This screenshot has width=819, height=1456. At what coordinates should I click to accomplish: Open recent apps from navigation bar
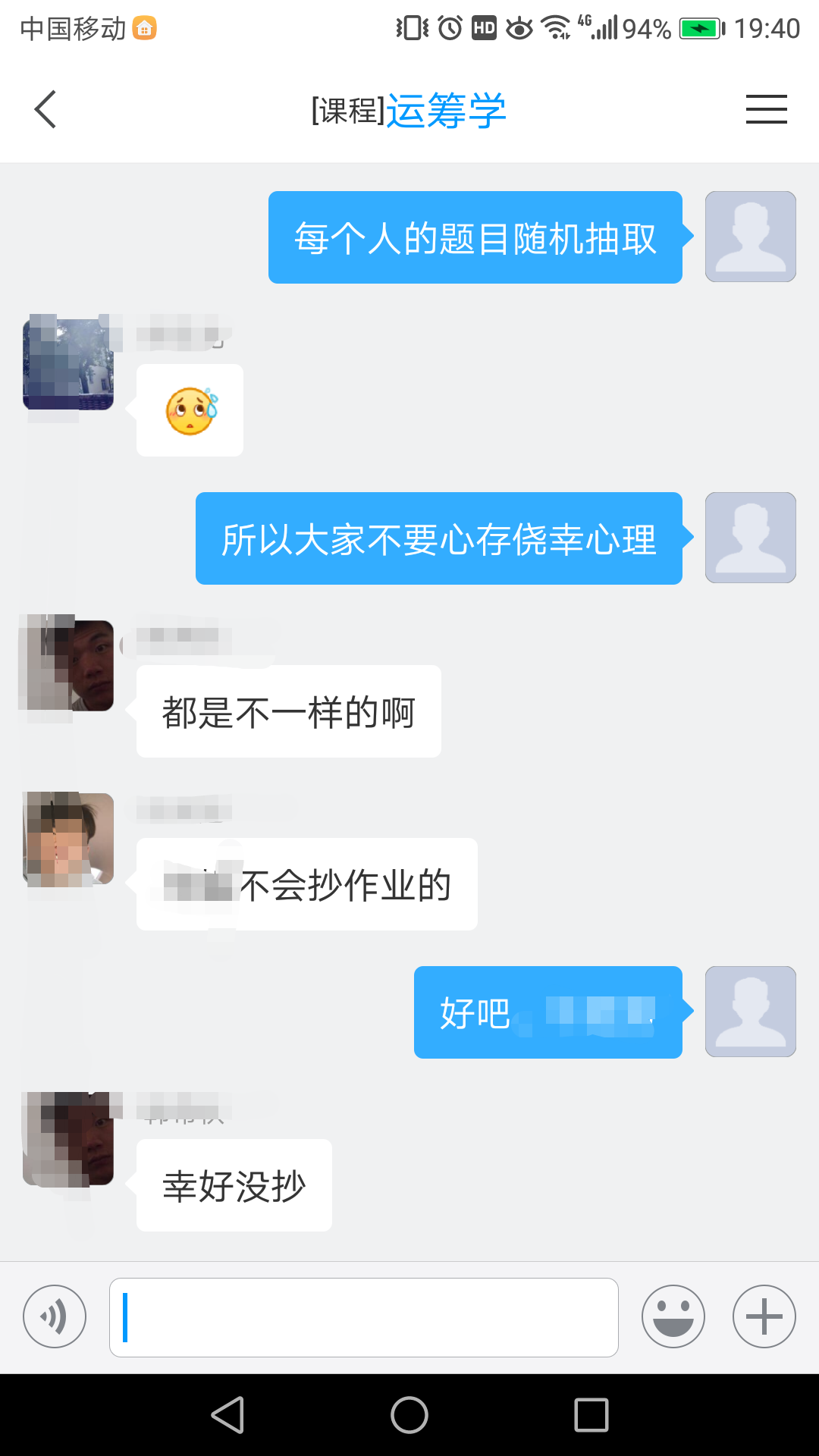tap(591, 1415)
